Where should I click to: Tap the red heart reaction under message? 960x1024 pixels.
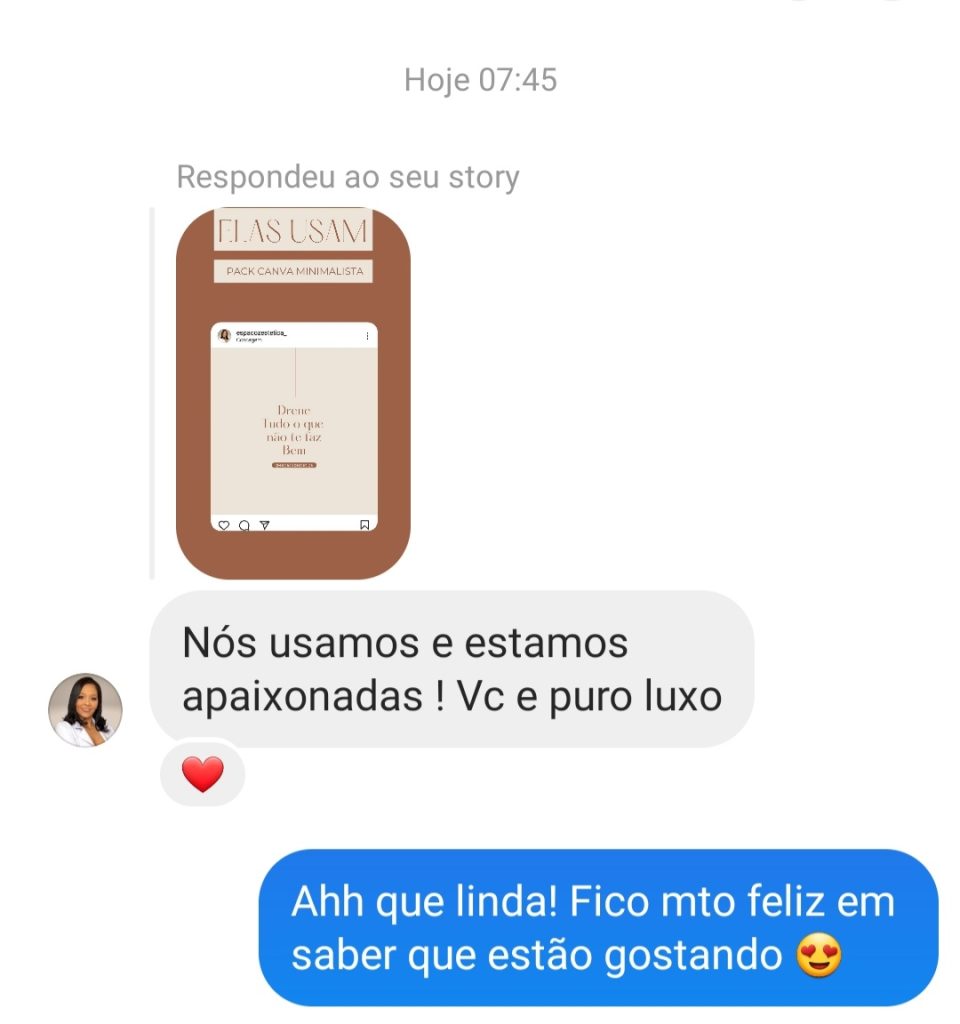[202, 774]
